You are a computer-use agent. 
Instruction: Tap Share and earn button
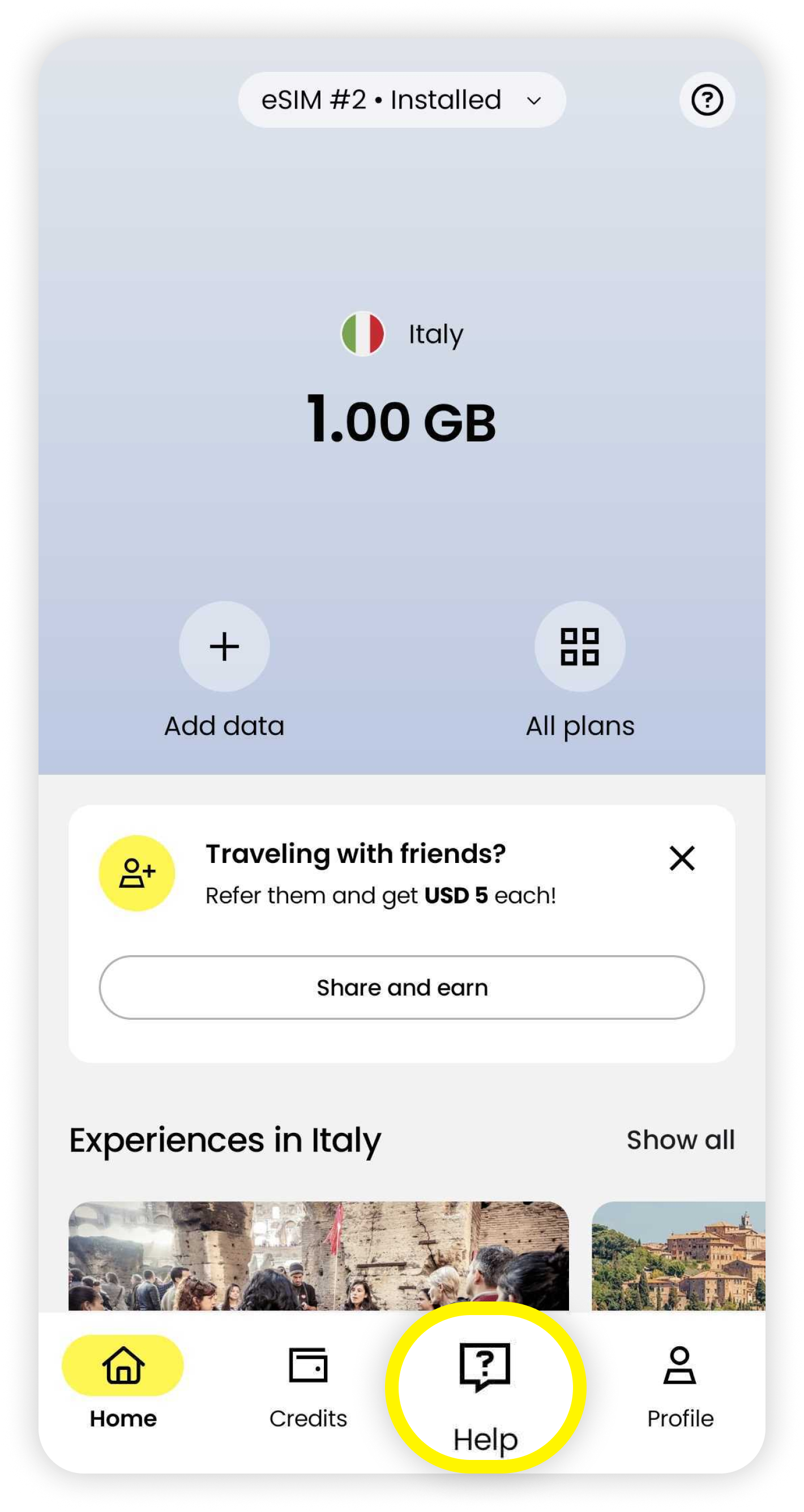click(x=401, y=987)
